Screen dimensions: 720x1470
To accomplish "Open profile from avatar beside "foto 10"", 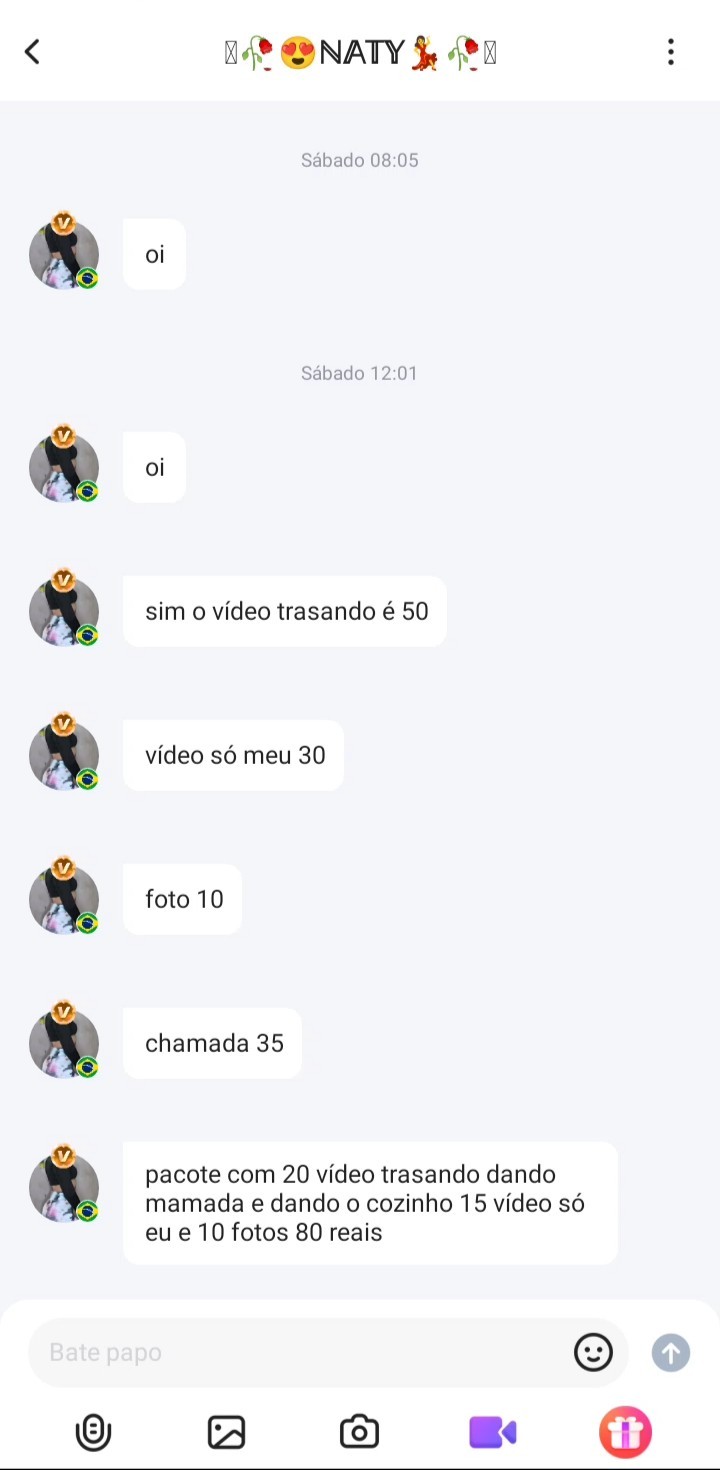I will coord(64,898).
